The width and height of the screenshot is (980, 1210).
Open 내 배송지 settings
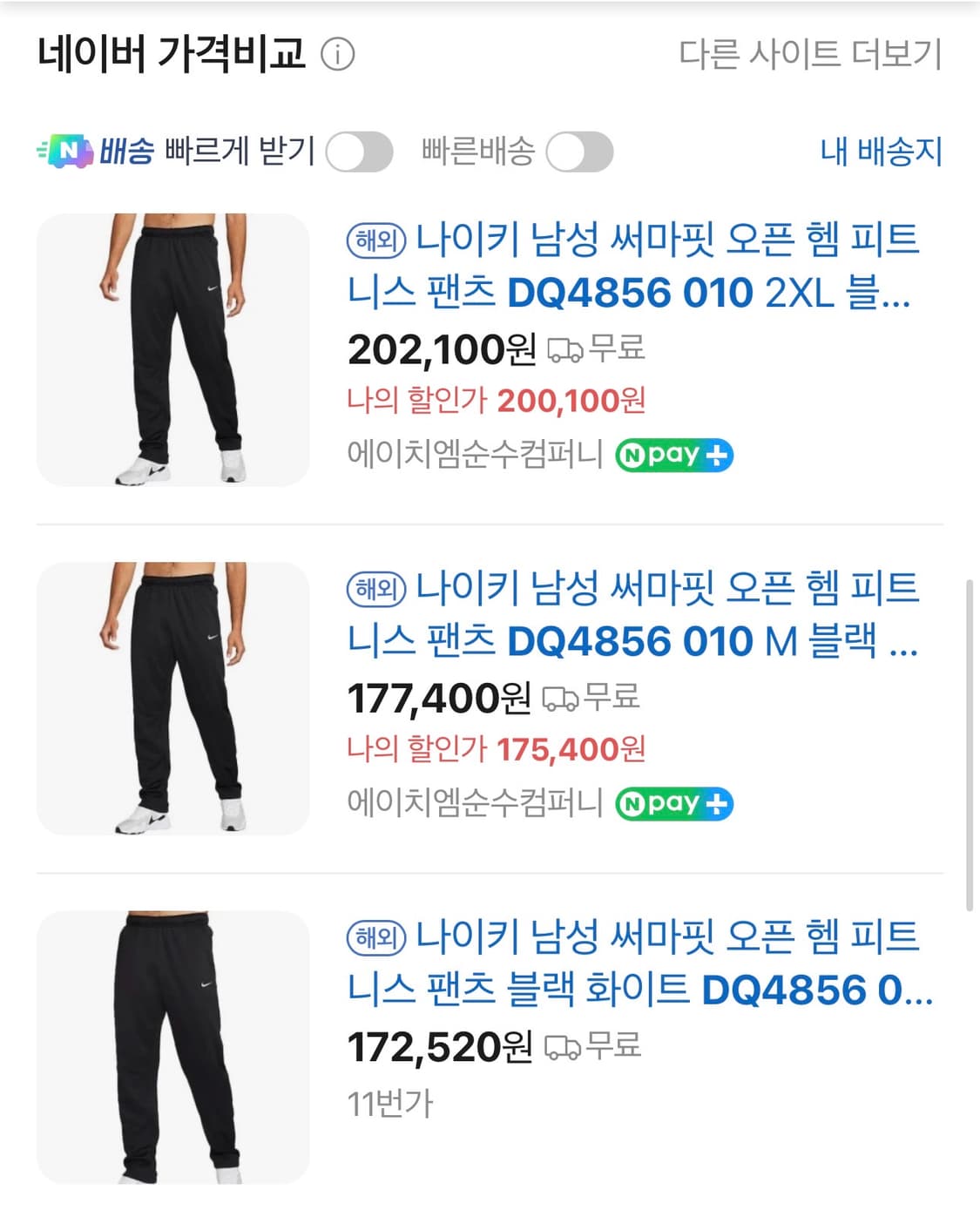880,150
